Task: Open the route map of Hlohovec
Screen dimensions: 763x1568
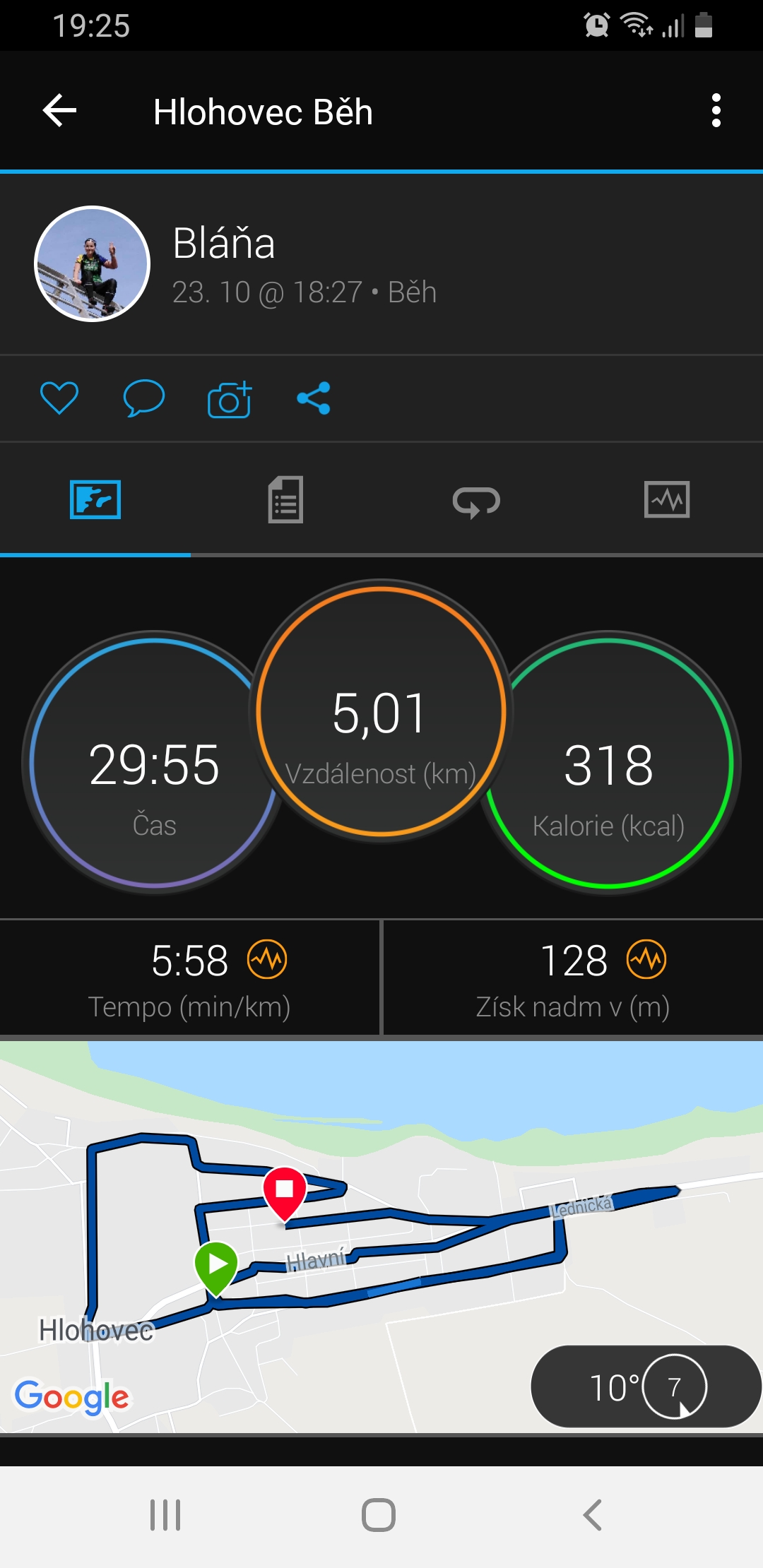Action: coord(381,1237)
